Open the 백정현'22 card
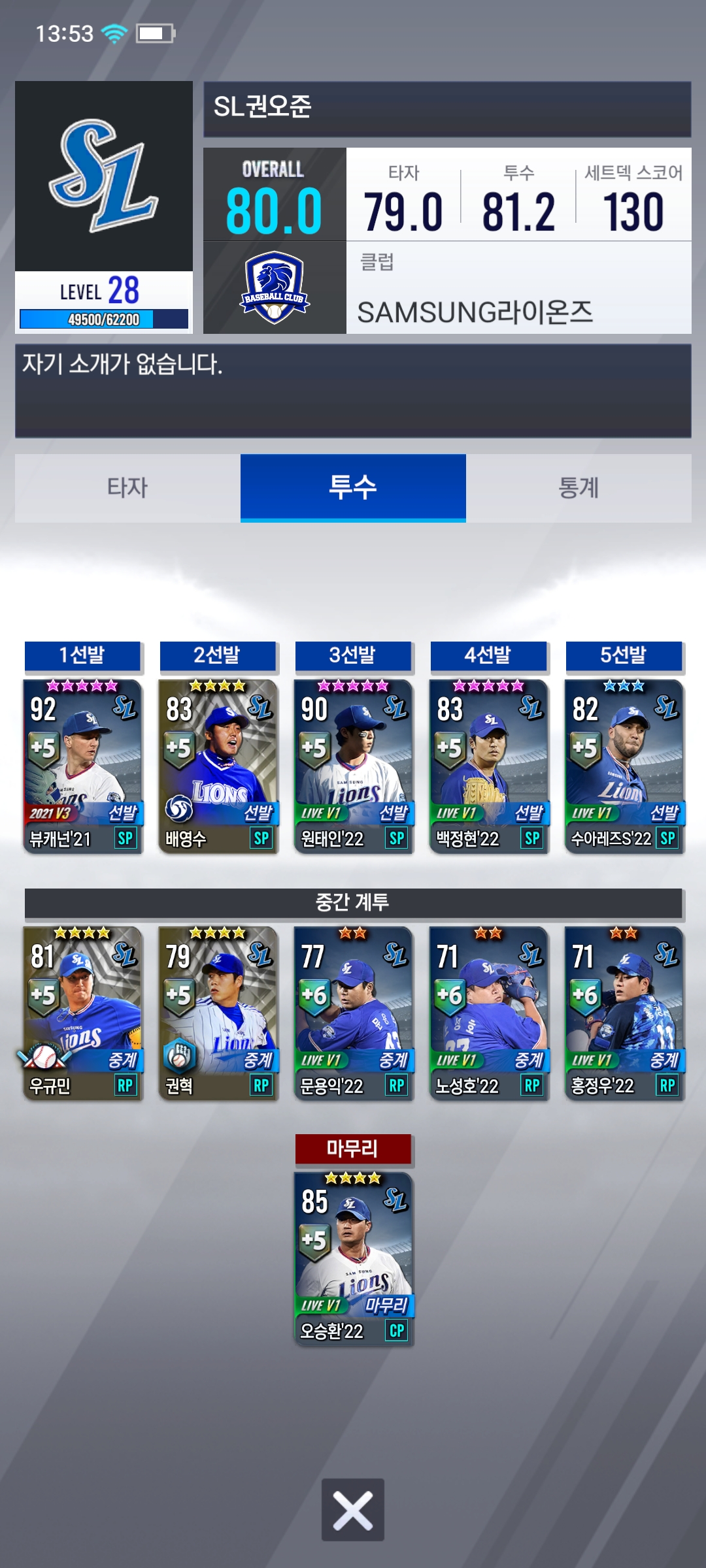This screenshot has height=1568, width=706. (489, 766)
